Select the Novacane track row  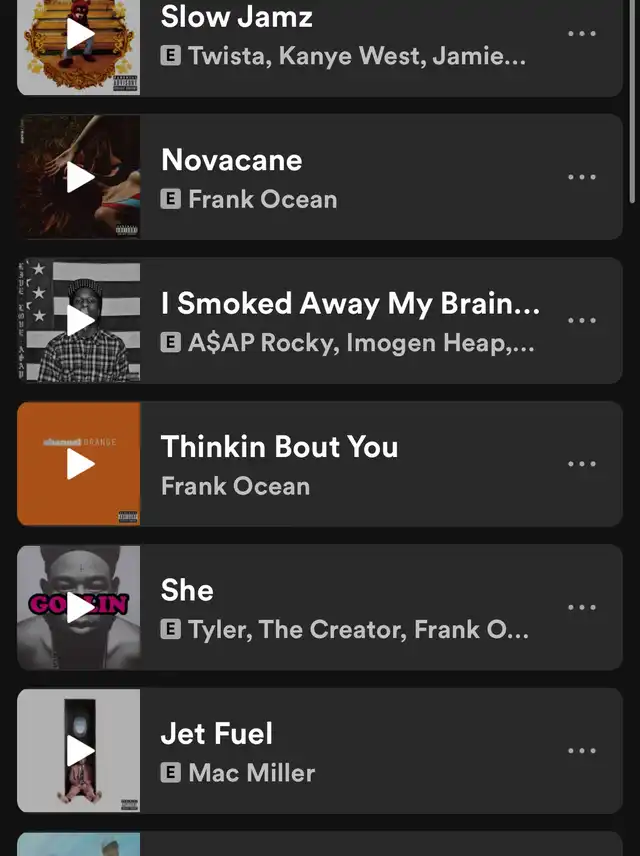pos(350,177)
